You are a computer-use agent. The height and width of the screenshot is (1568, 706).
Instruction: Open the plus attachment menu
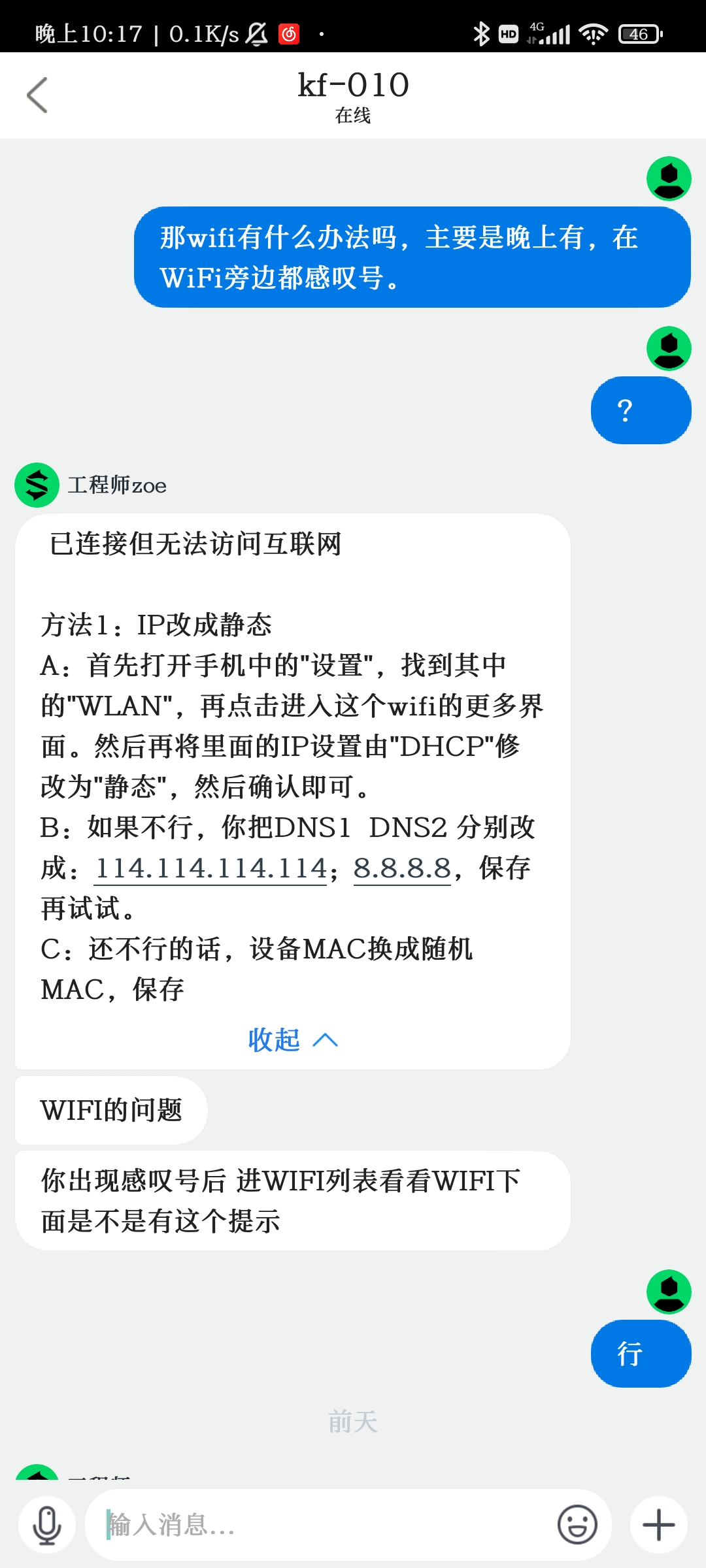pos(659,1525)
